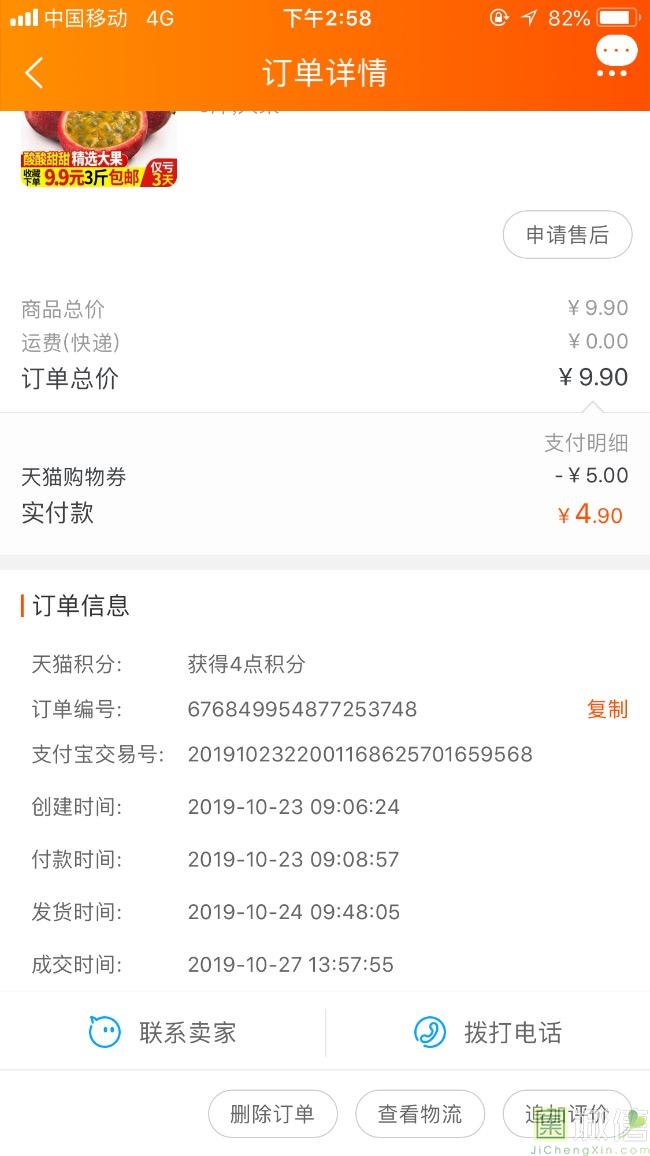This screenshot has height=1156, width=650.
Task: Call the seller with 拨打电话
Action: tap(488, 1031)
